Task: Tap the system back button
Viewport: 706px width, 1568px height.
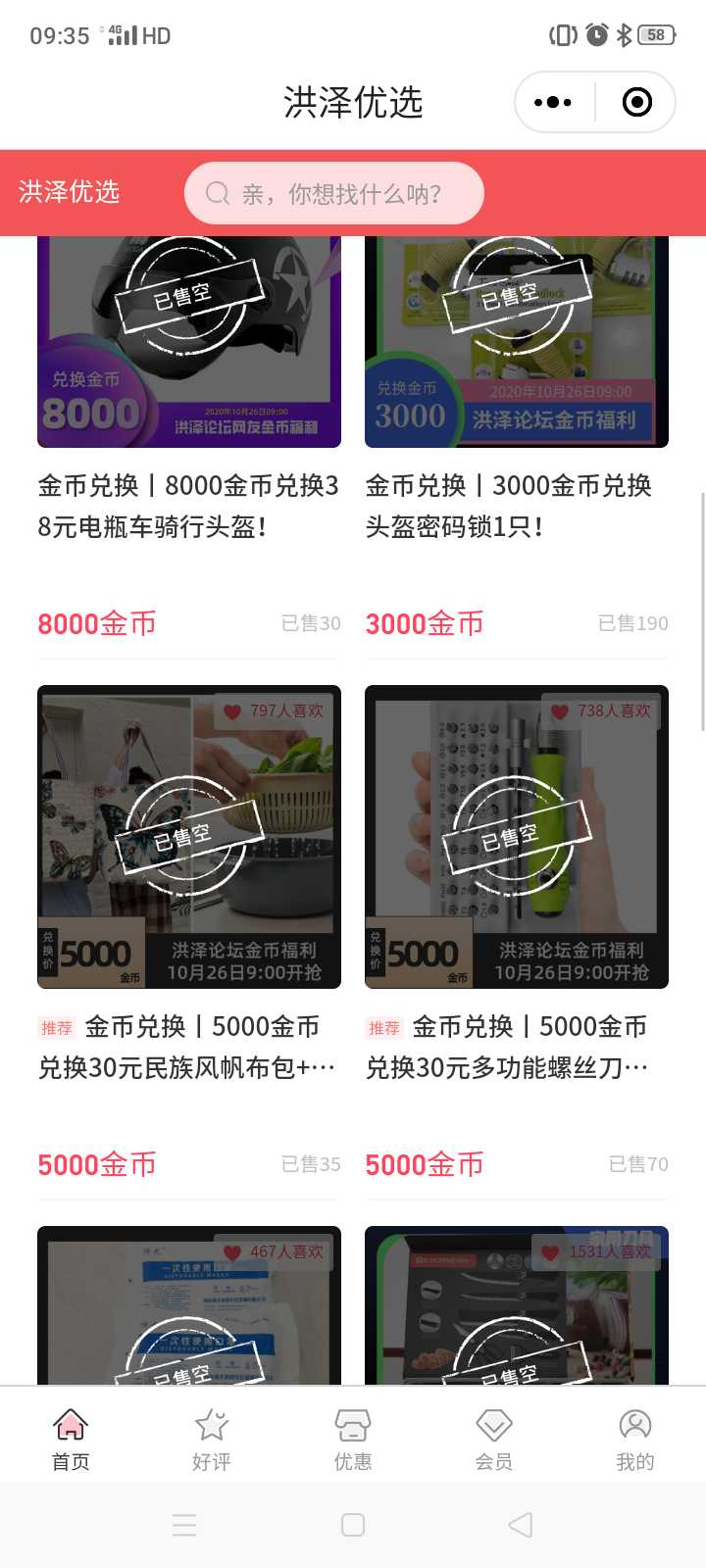Action: tap(521, 1525)
